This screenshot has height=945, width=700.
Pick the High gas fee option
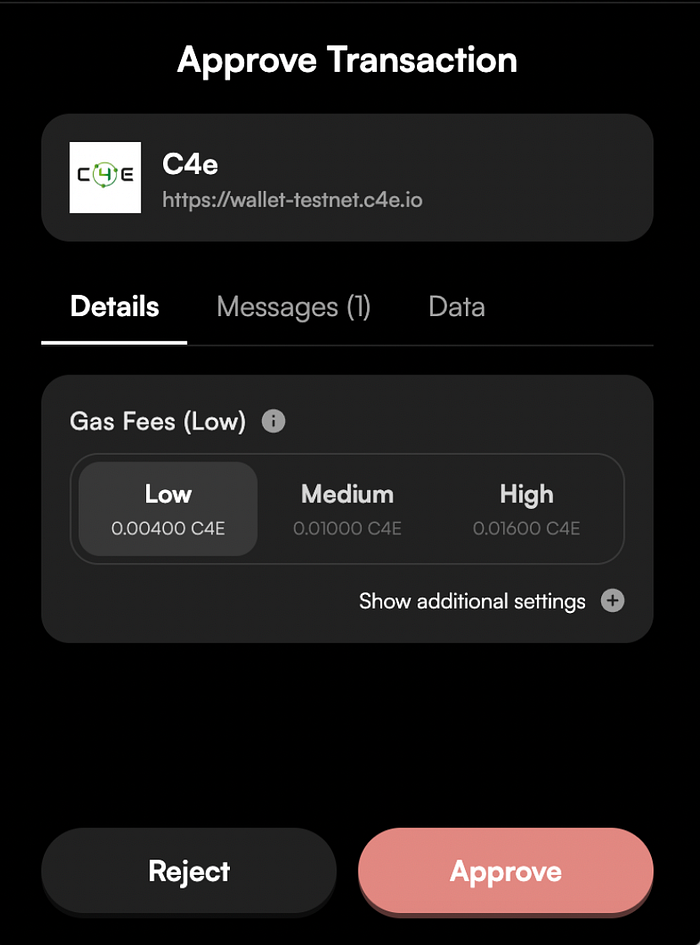(526, 509)
